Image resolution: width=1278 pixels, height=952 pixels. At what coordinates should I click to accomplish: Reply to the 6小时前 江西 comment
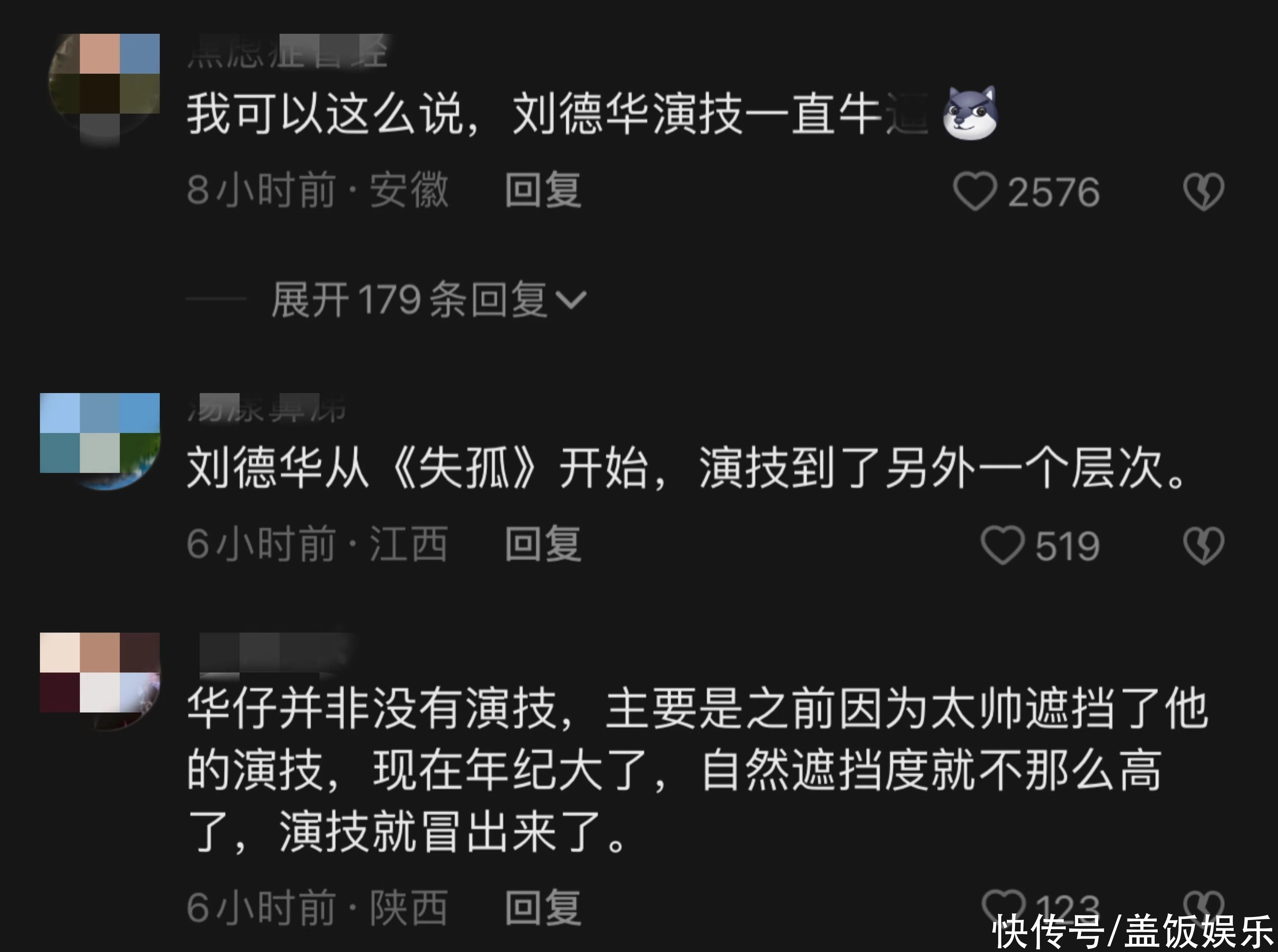pos(542,543)
